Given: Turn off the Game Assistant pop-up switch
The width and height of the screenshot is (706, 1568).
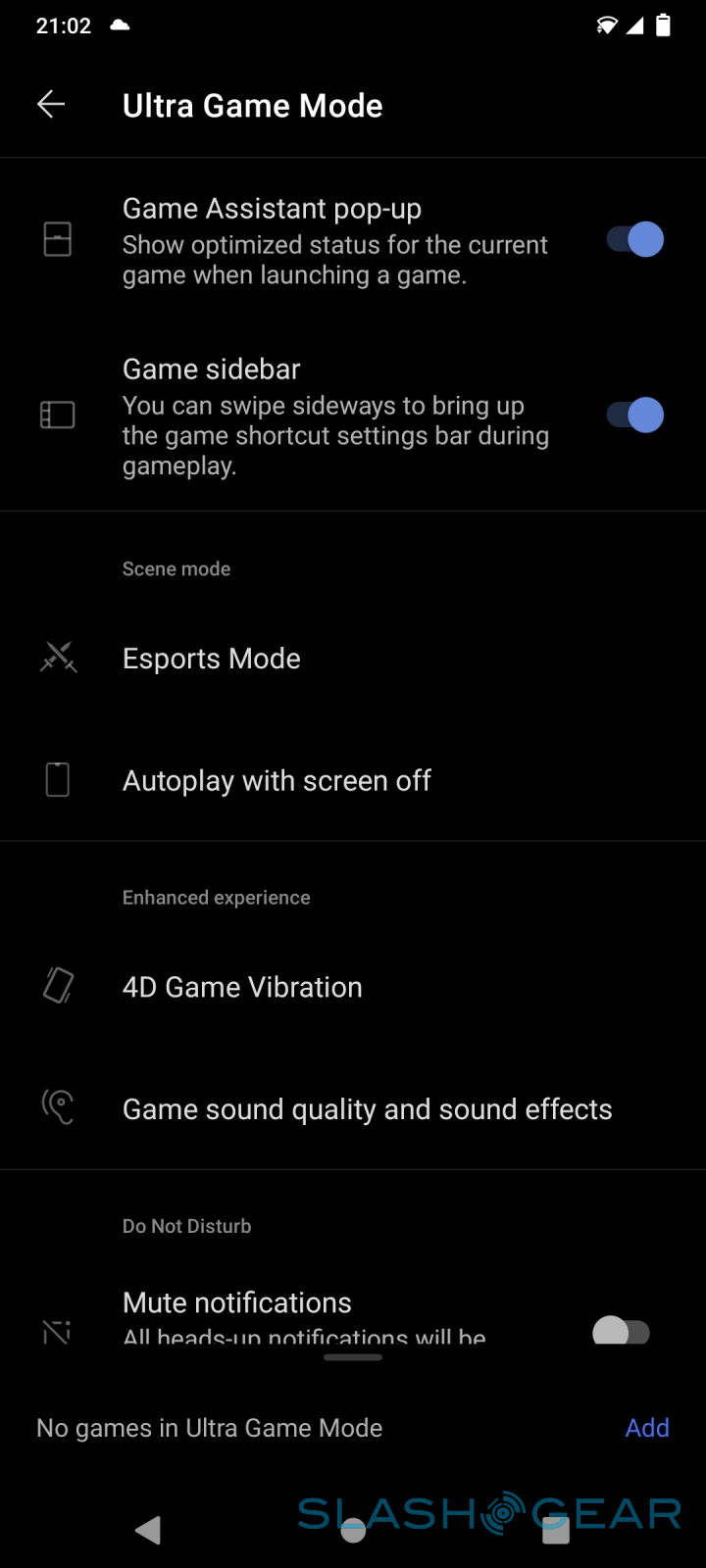Looking at the screenshot, I should pos(634,240).
